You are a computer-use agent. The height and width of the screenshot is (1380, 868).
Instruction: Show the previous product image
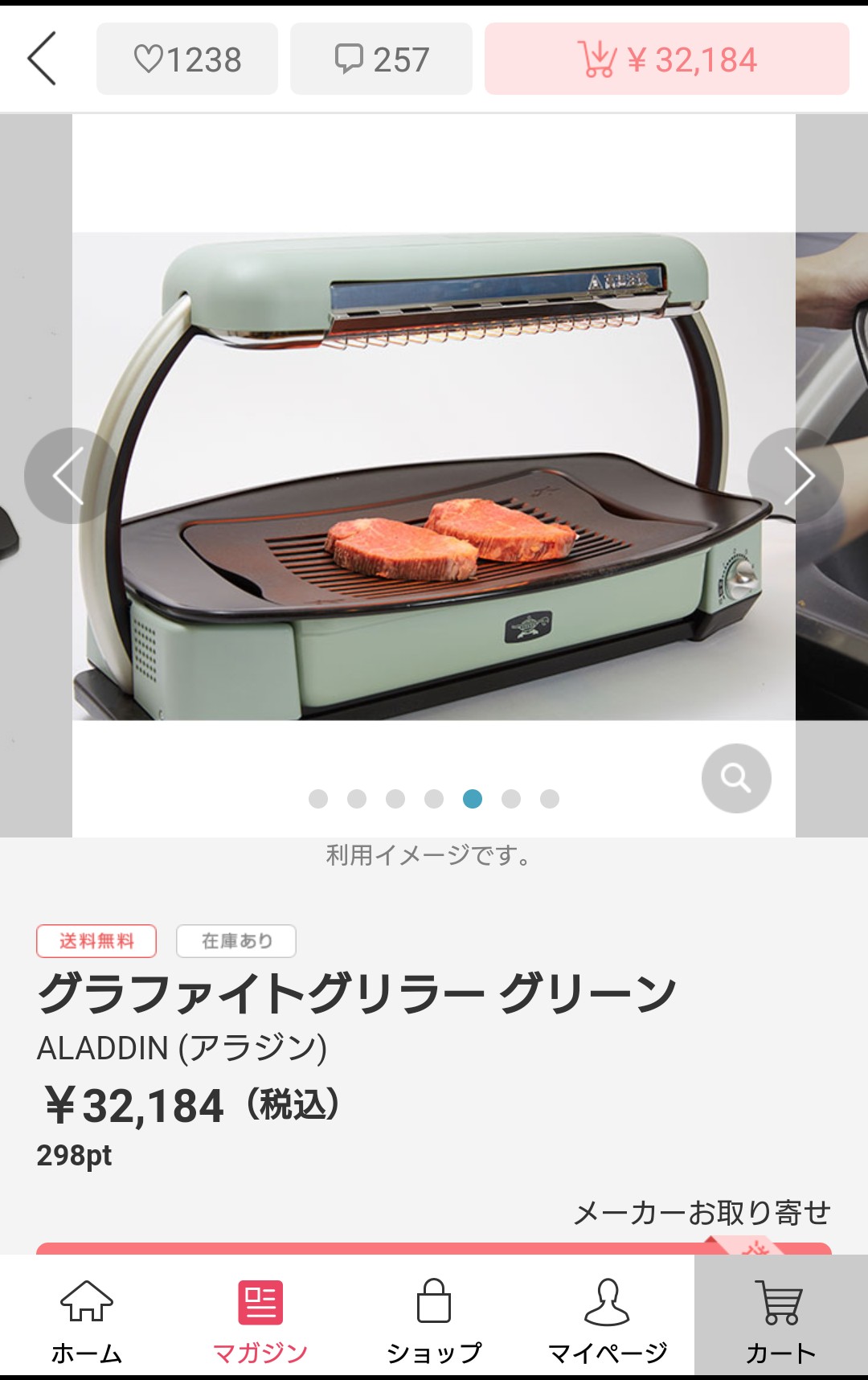71,476
